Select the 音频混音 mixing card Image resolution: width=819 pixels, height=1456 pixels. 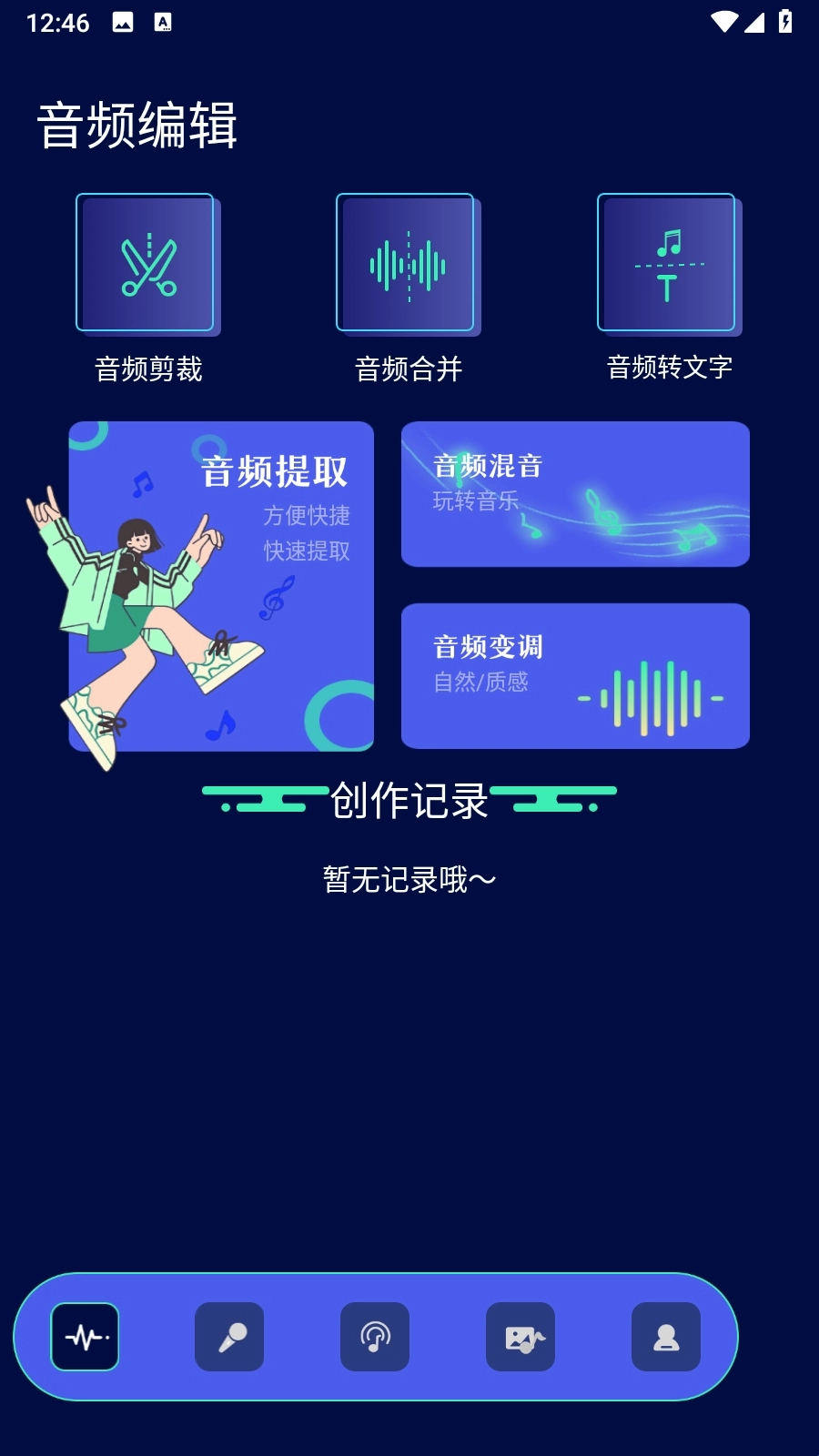575,494
